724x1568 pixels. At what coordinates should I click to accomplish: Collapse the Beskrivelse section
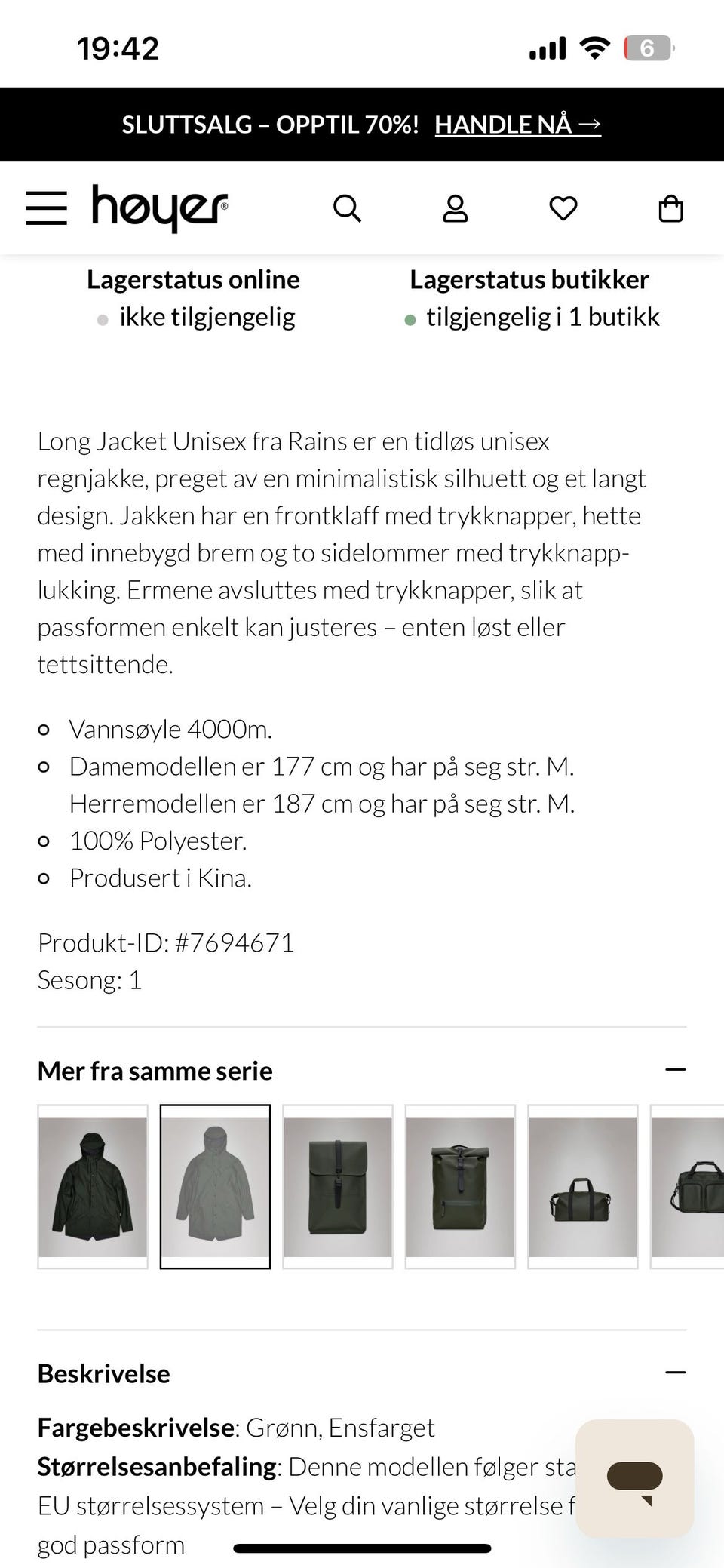click(x=676, y=1373)
